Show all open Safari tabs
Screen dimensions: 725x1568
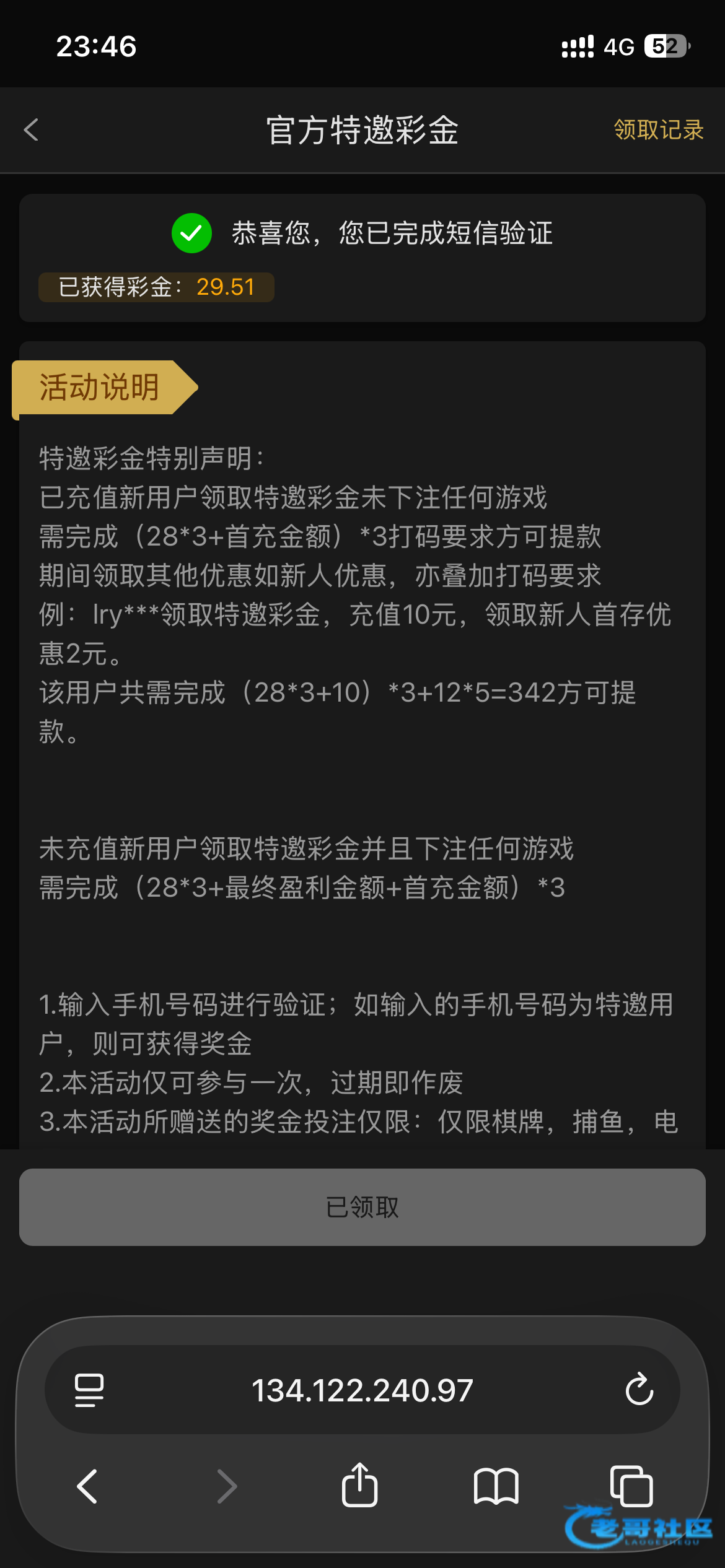631,1486
